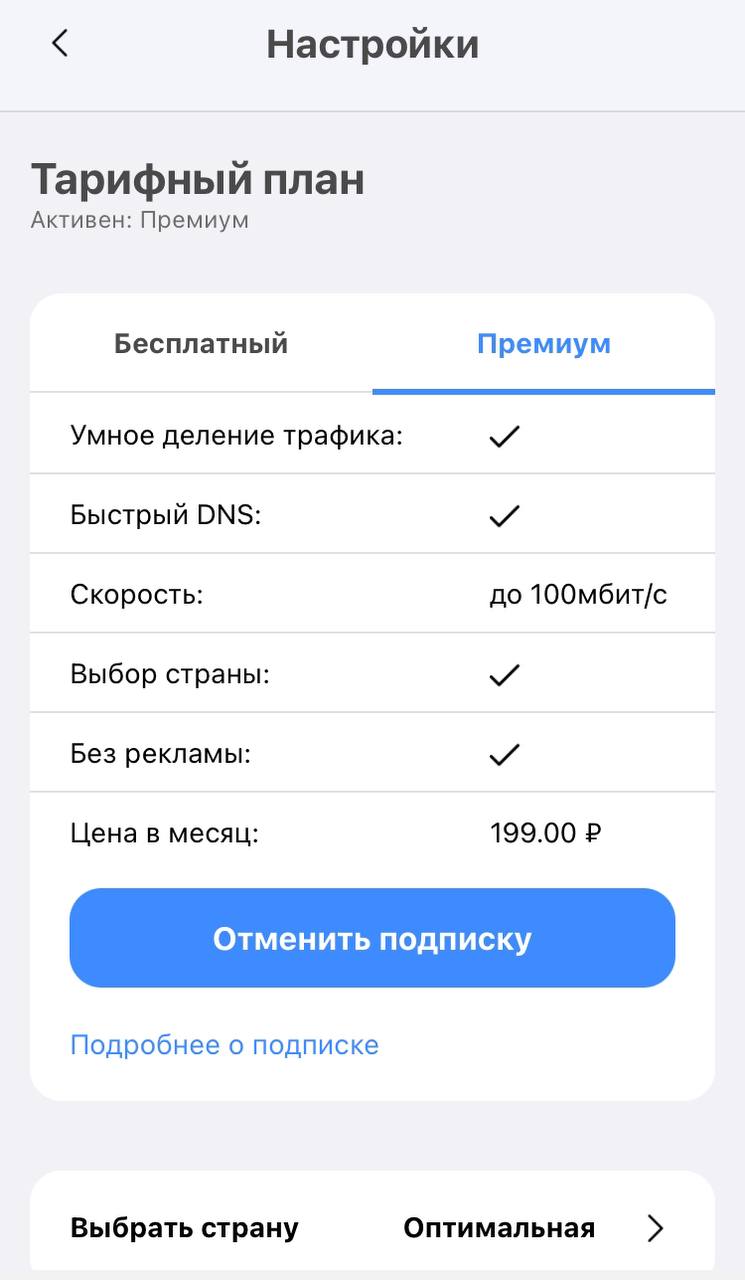Go back from the Настройки screen
This screenshot has height=1280, width=745.
pos(60,43)
